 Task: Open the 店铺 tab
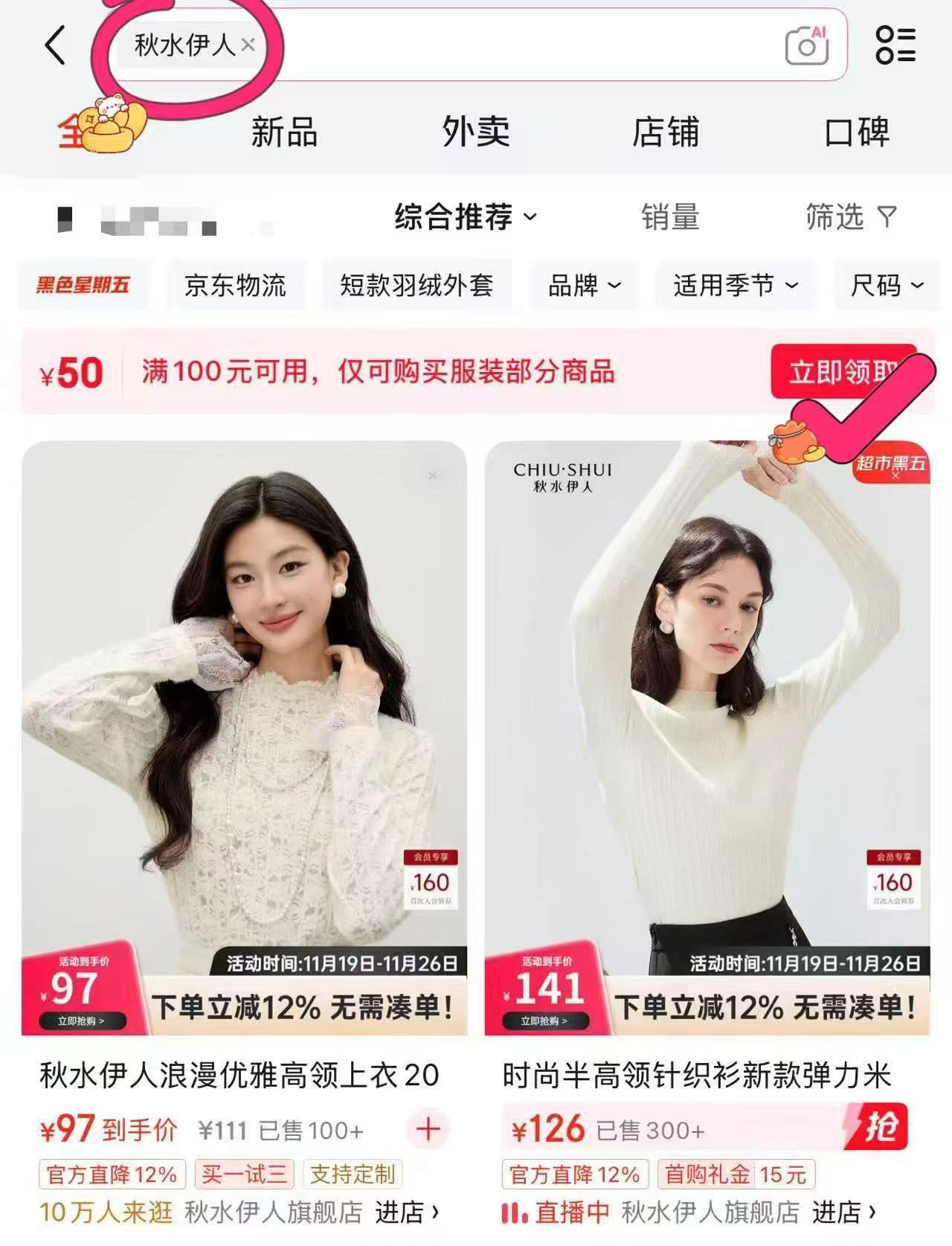(x=666, y=132)
